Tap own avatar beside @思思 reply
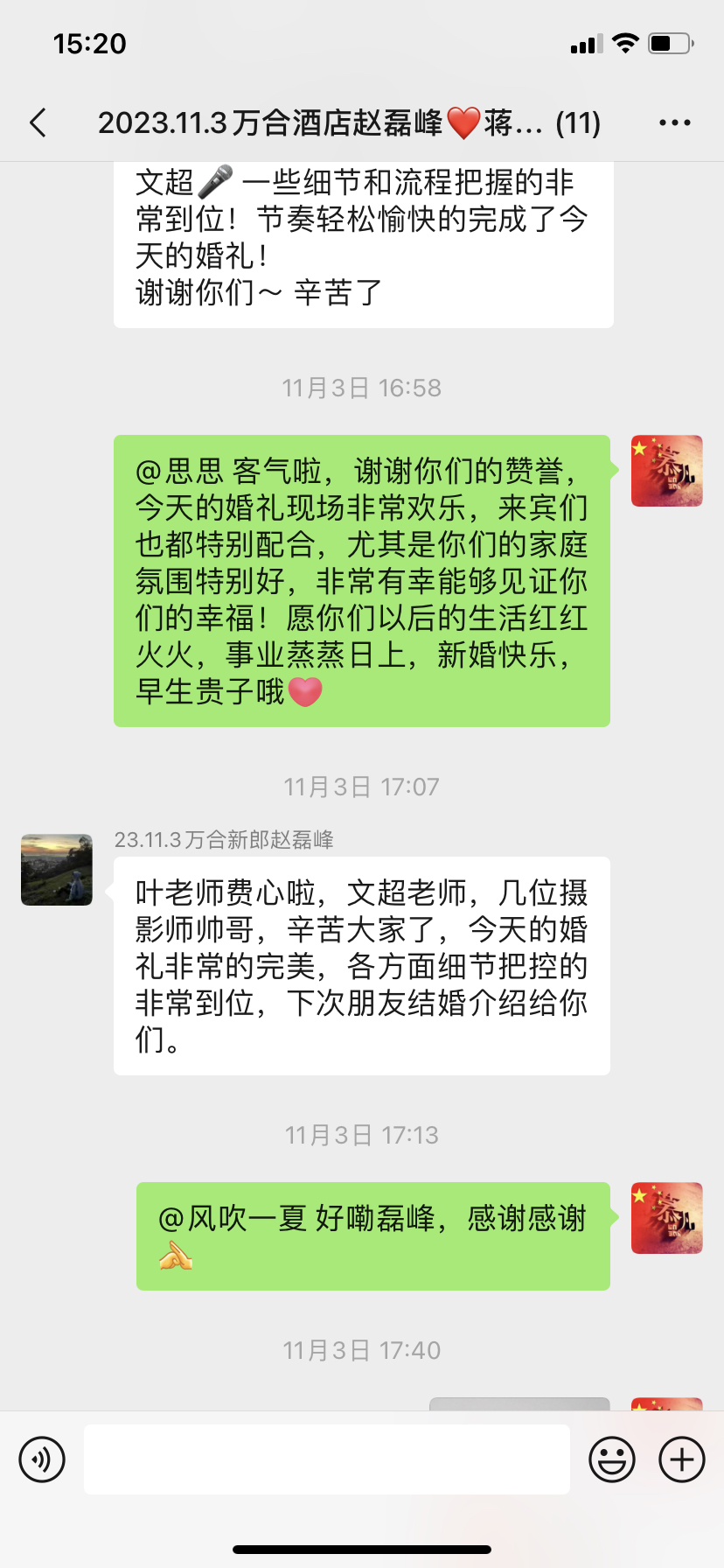The image size is (724, 1568). pyautogui.click(x=667, y=471)
